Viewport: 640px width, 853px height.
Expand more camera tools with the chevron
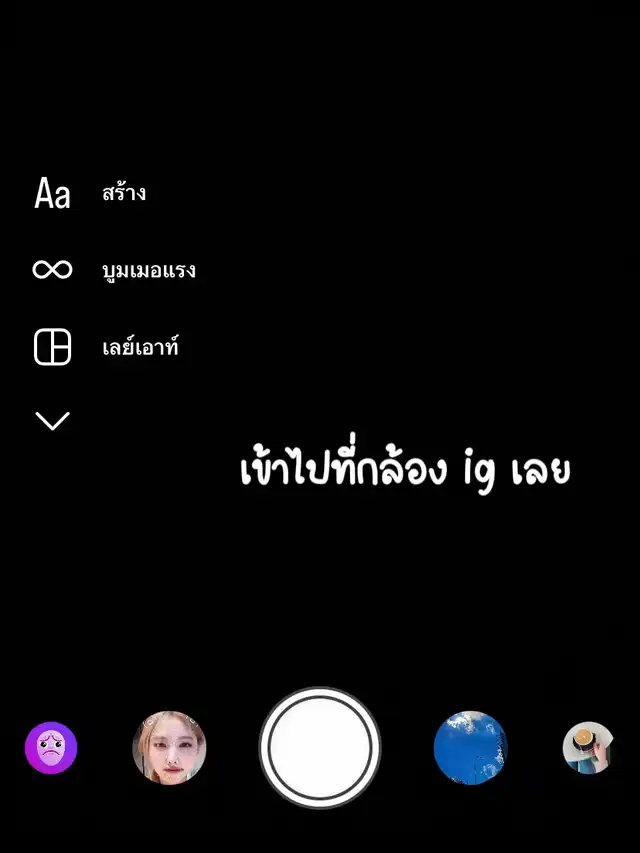[x=53, y=421]
